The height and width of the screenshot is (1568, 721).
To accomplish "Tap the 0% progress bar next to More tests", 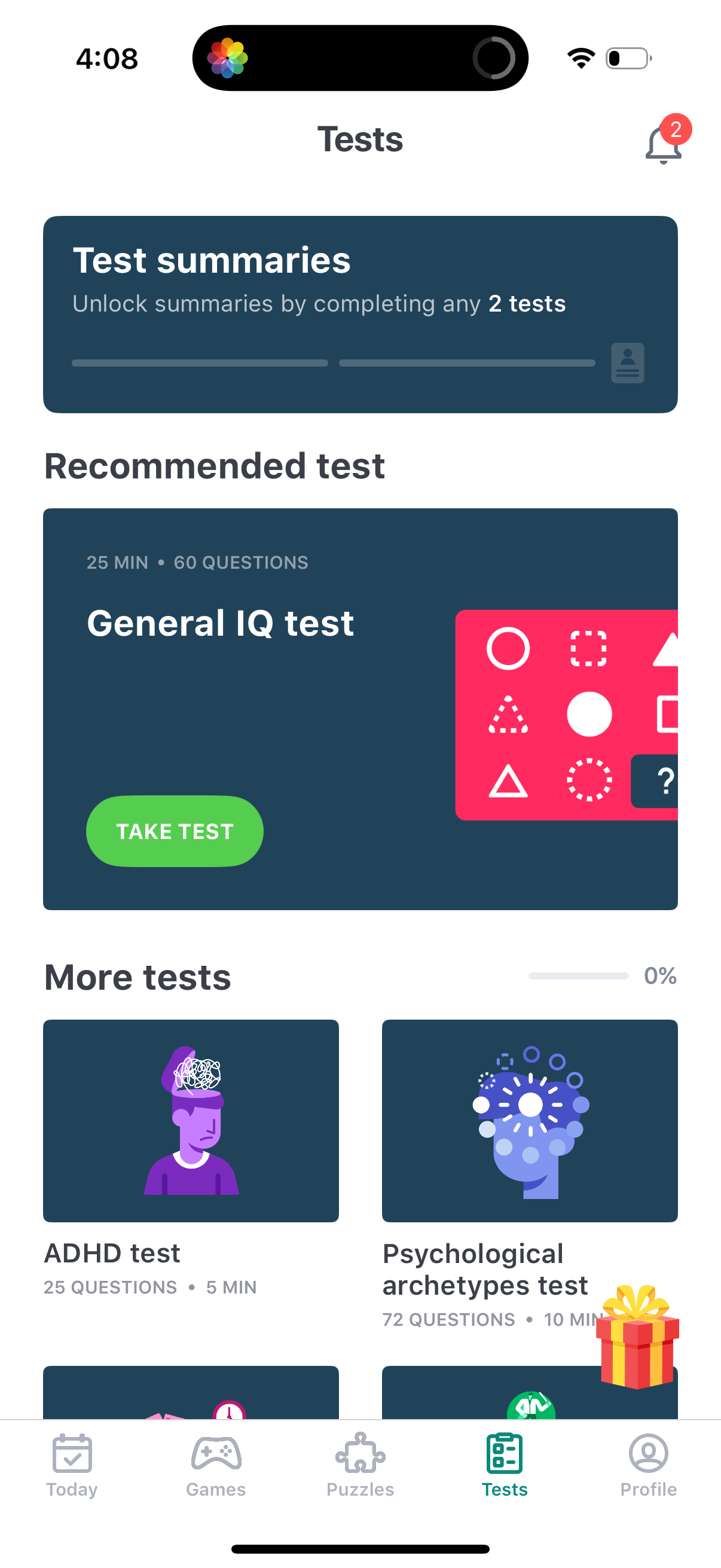I will [578, 975].
